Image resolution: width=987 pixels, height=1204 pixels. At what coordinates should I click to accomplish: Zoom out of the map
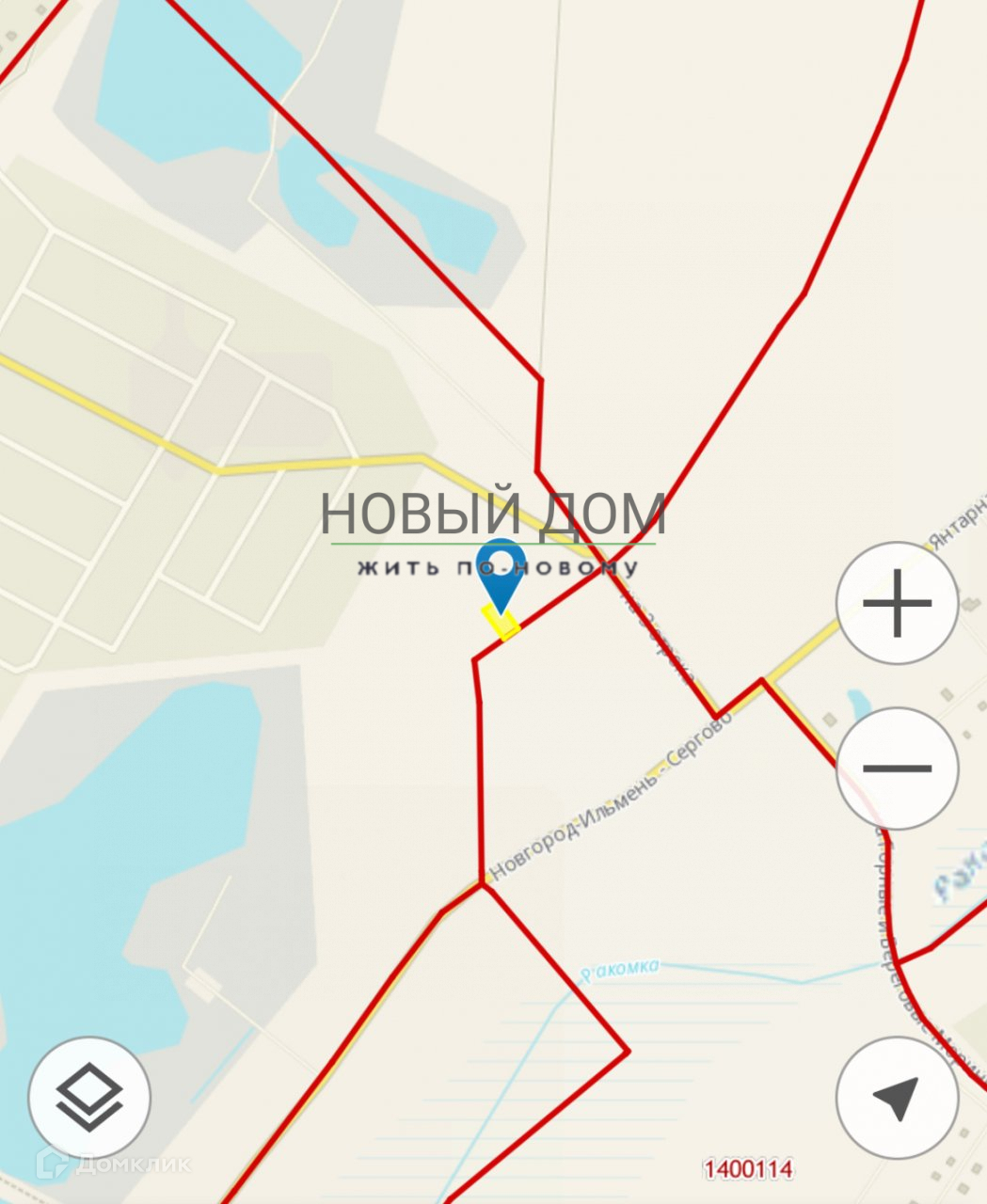point(897,768)
